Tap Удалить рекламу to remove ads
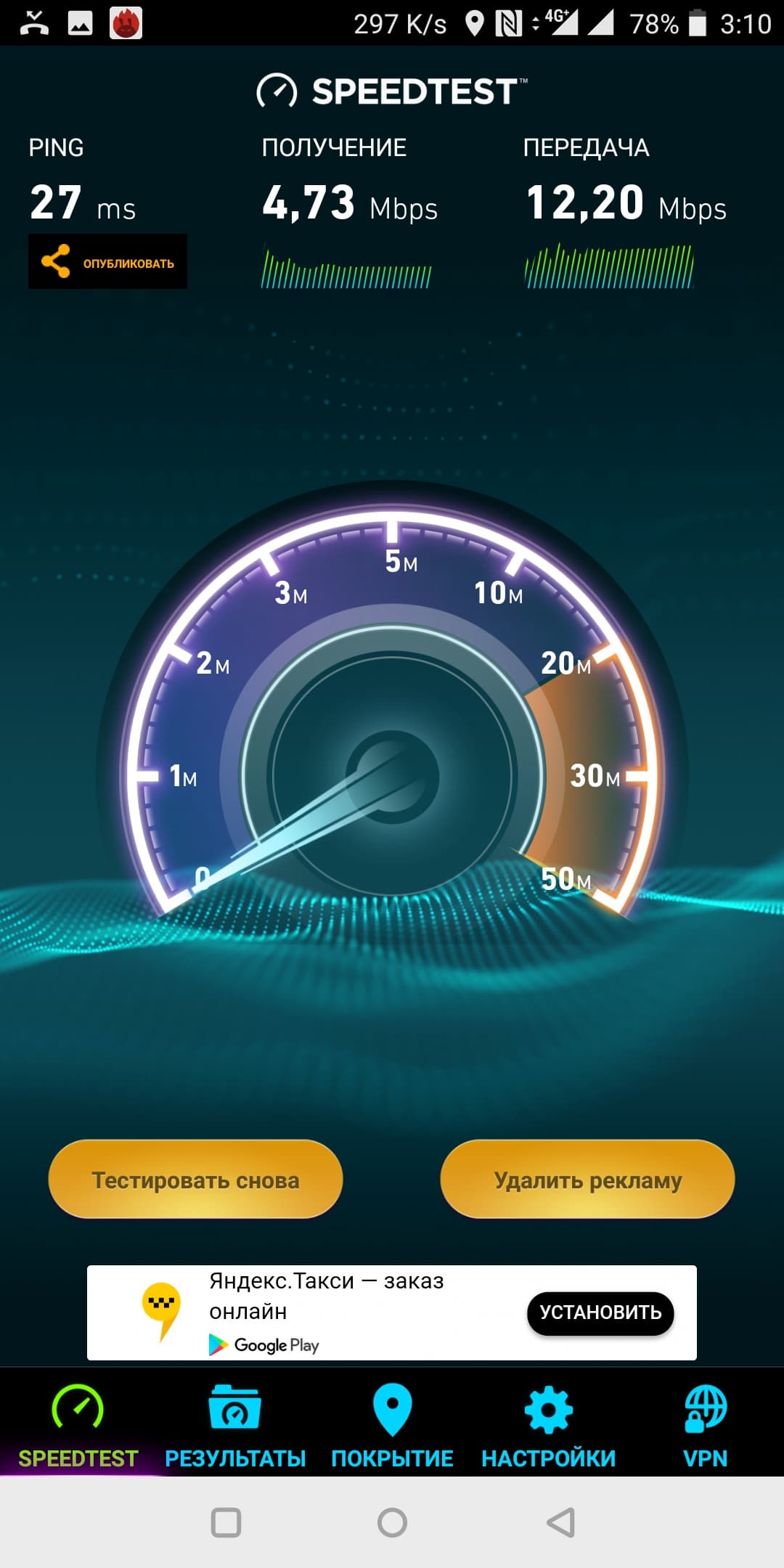This screenshot has height=1568, width=784. [587, 1180]
